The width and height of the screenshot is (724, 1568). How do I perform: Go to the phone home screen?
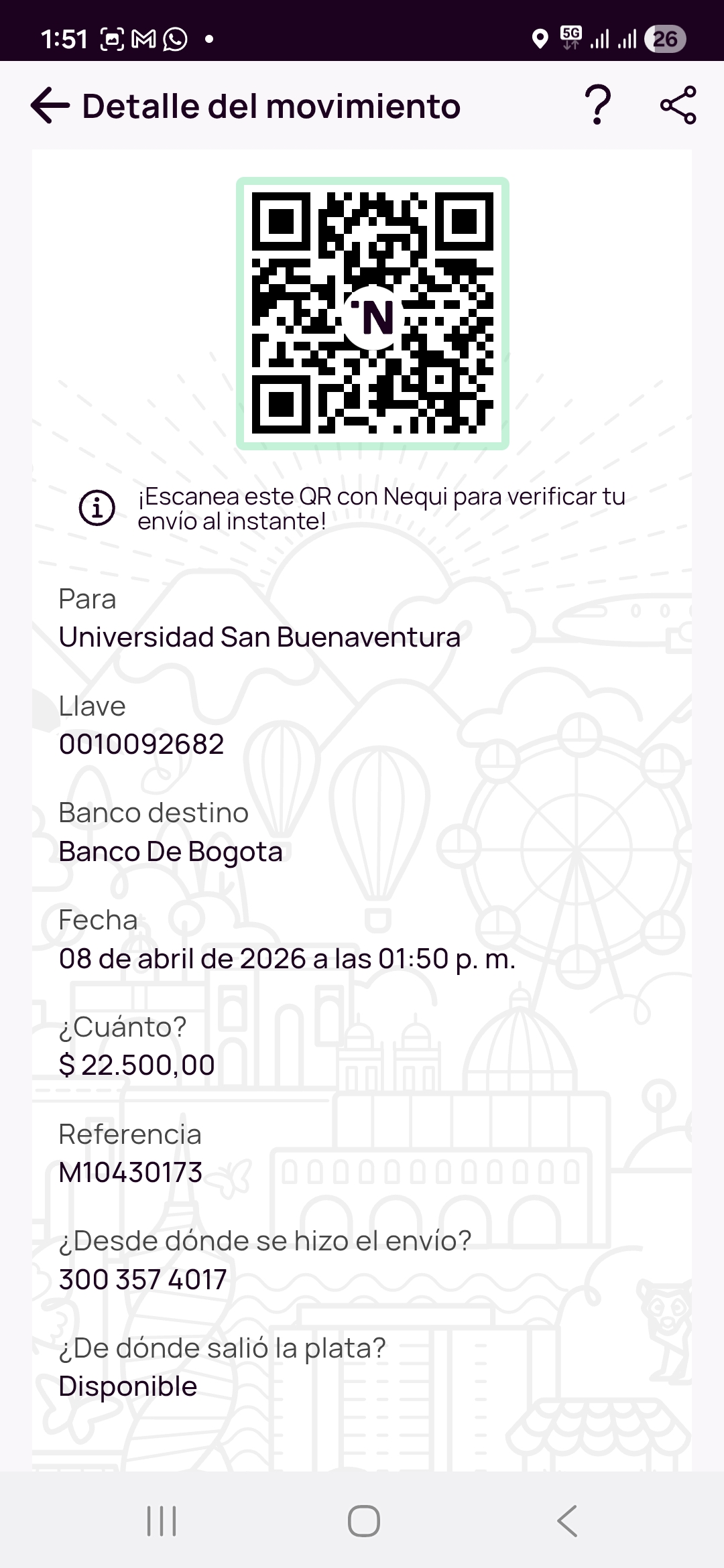click(x=364, y=1521)
